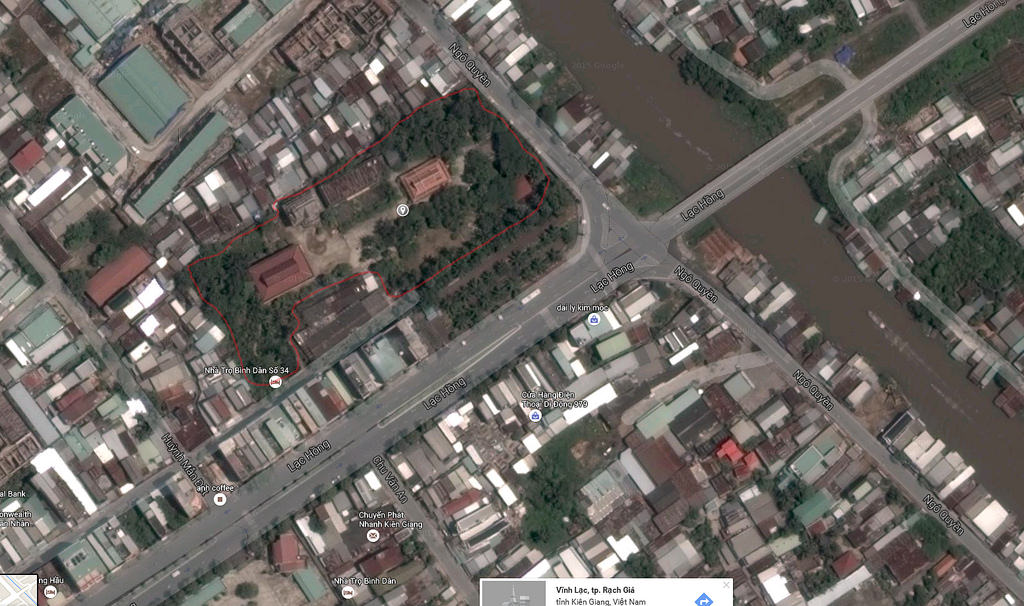The width and height of the screenshot is (1024, 606).
Task: Open Cửa Hàng Điện Thoại Di Động 679 marker
Action: point(536,415)
